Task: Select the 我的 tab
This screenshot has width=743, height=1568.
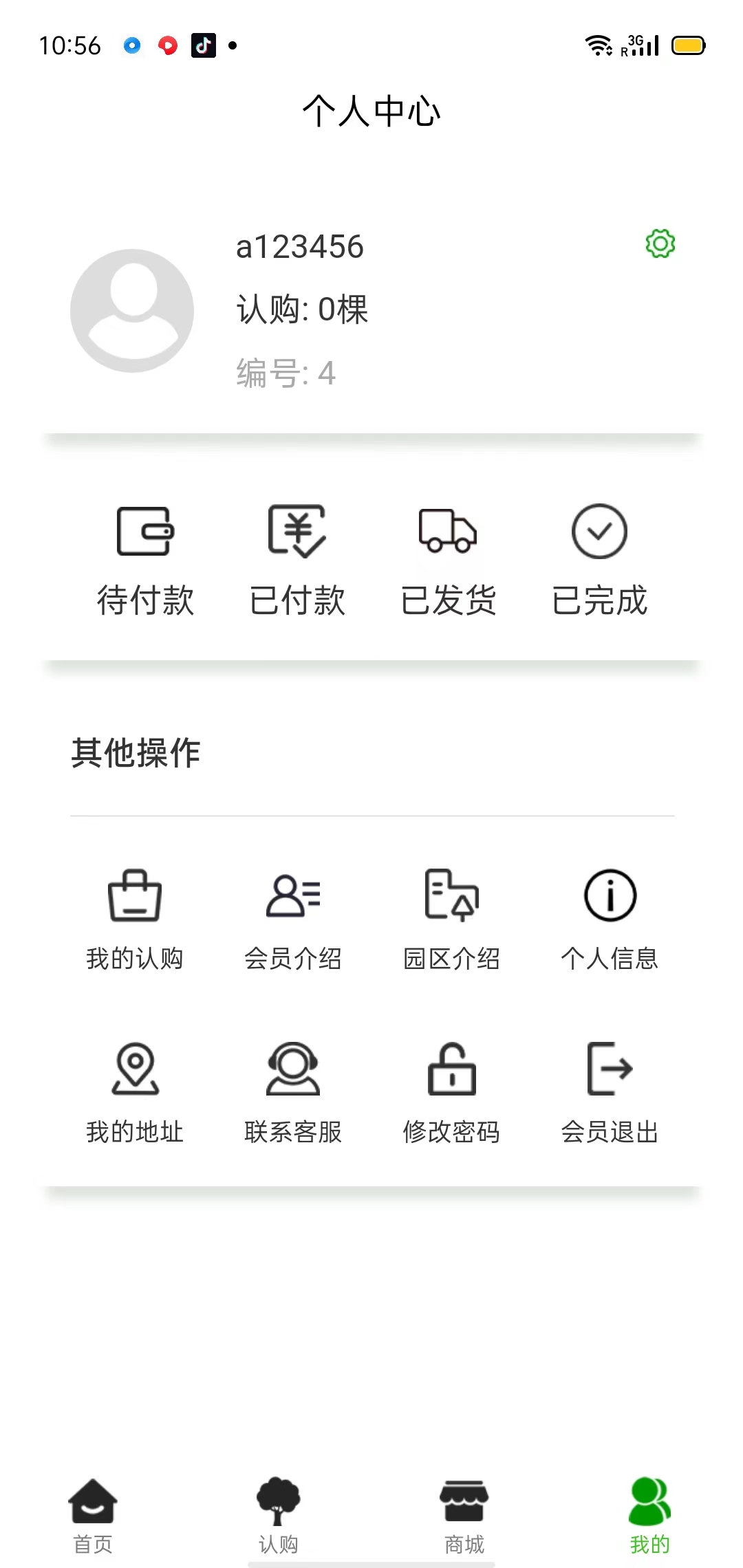Action: 650,1516
